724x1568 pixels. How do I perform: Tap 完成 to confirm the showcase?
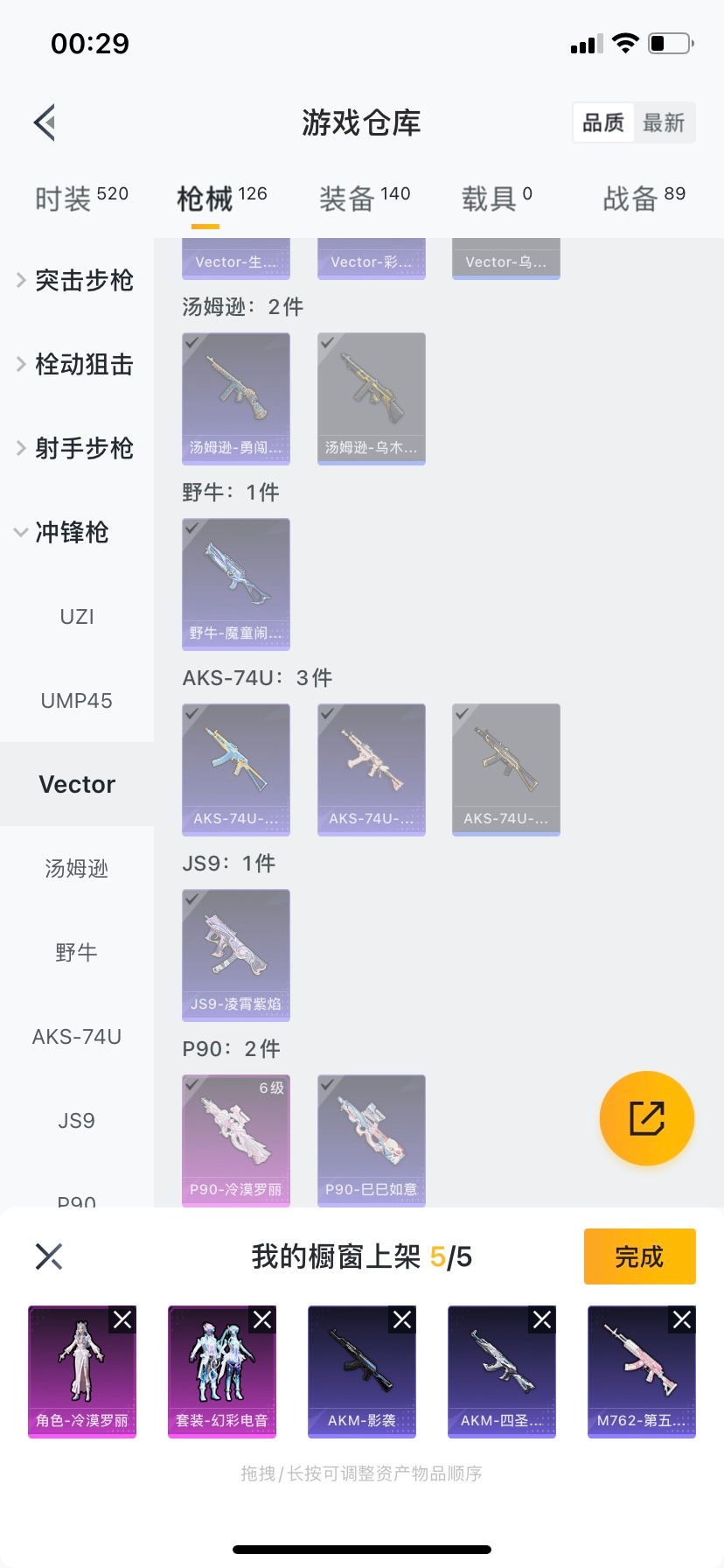[639, 1256]
